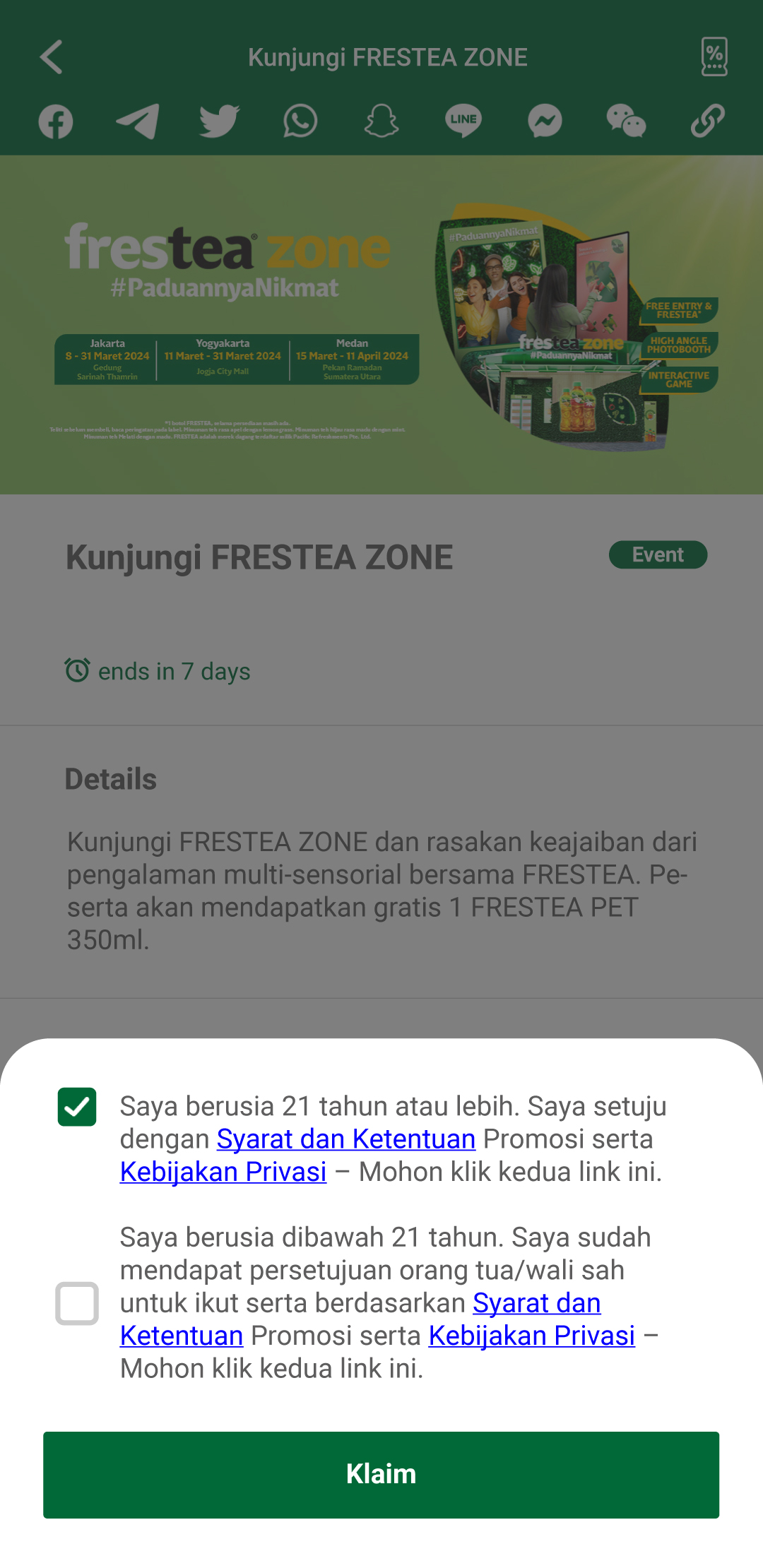
Task: Uncheck the 21 tahun atau lebih checkbox
Action: pos(77,1107)
